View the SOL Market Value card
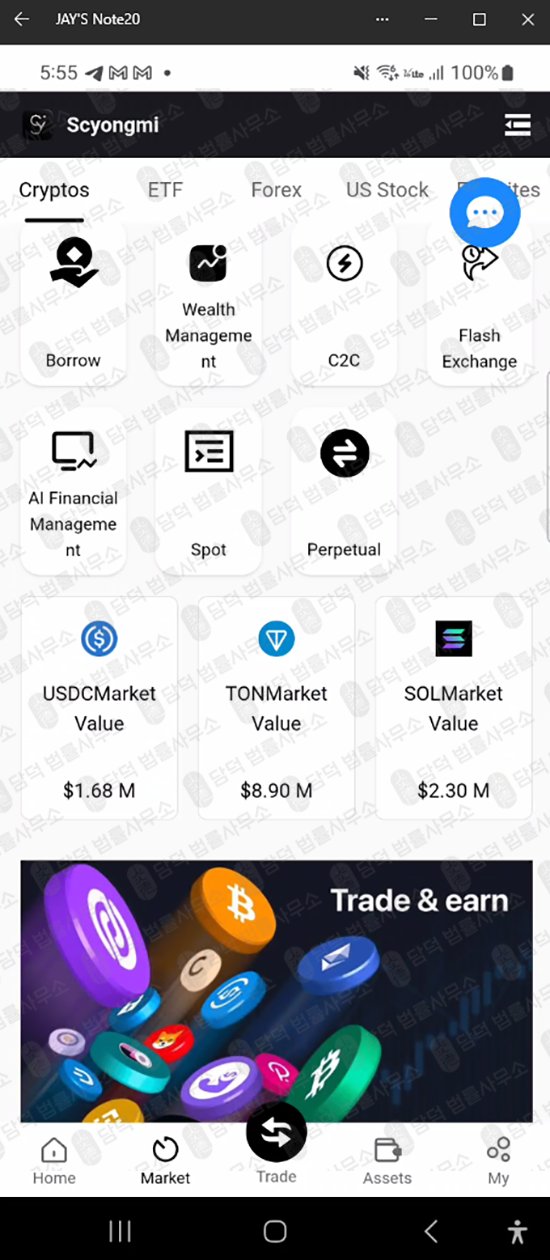The height and width of the screenshot is (1260, 550). pyautogui.click(x=454, y=708)
